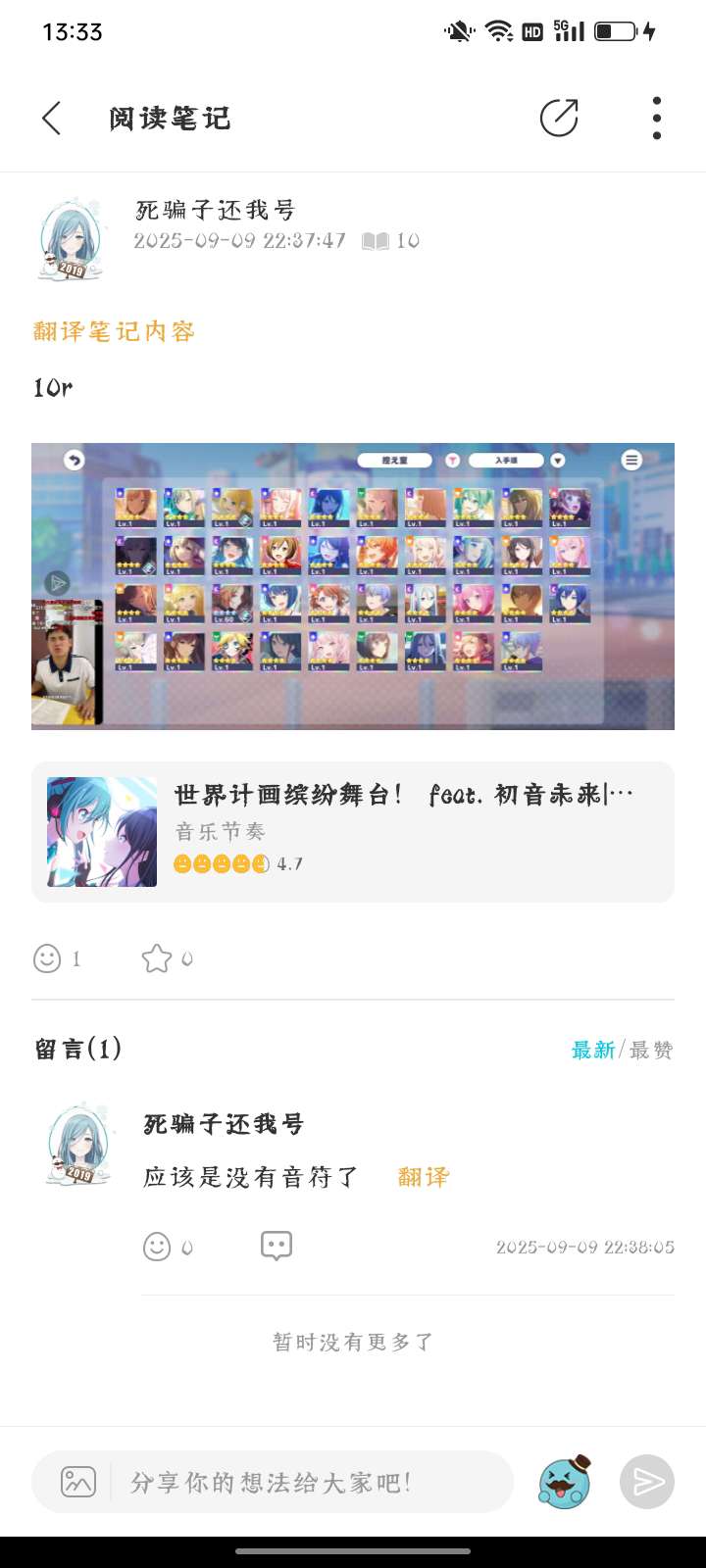The height and width of the screenshot is (1568, 706).
Task: Go back from 阅读笔记 page
Action: click(x=52, y=119)
